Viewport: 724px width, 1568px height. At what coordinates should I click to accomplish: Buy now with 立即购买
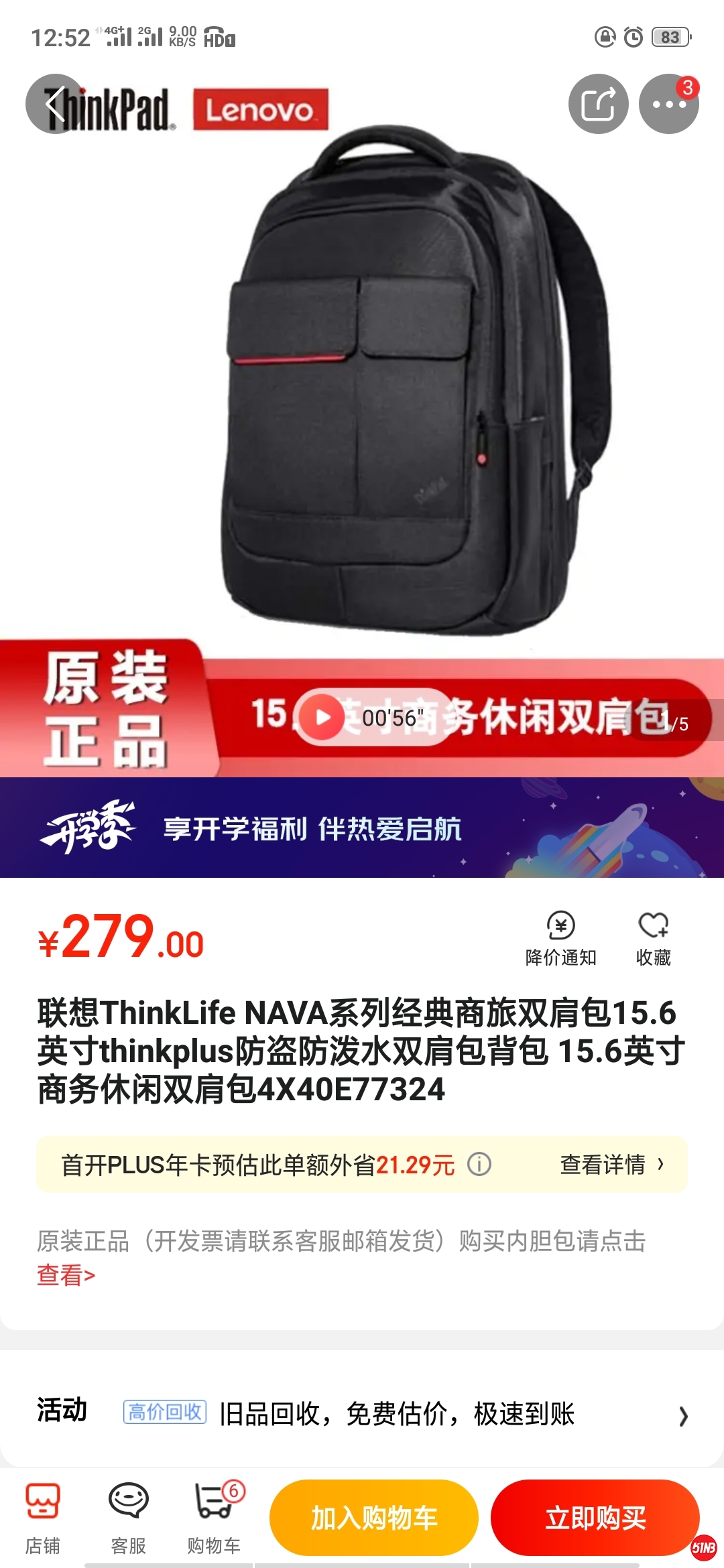[595, 1517]
